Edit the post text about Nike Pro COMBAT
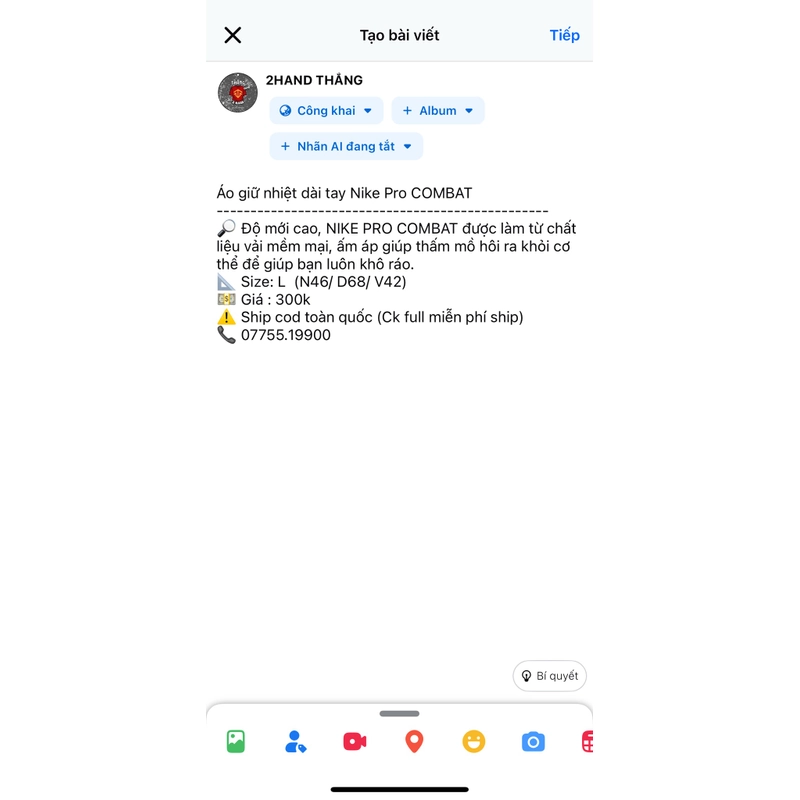 [396, 264]
